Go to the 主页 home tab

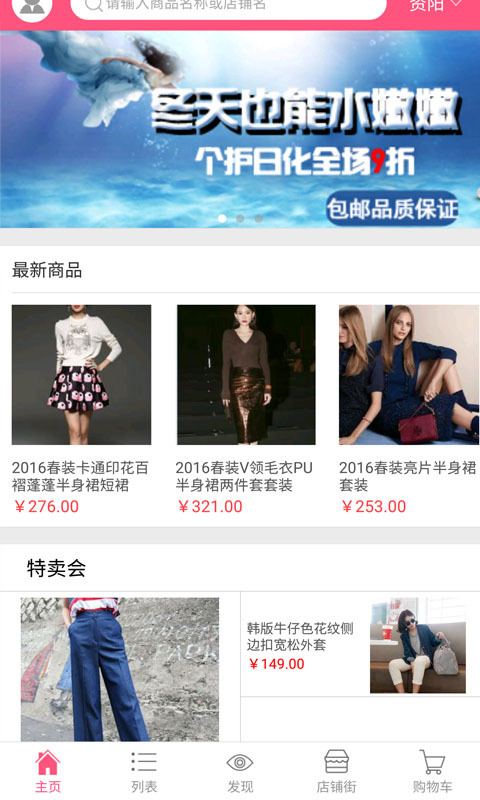pyautogui.click(x=48, y=771)
